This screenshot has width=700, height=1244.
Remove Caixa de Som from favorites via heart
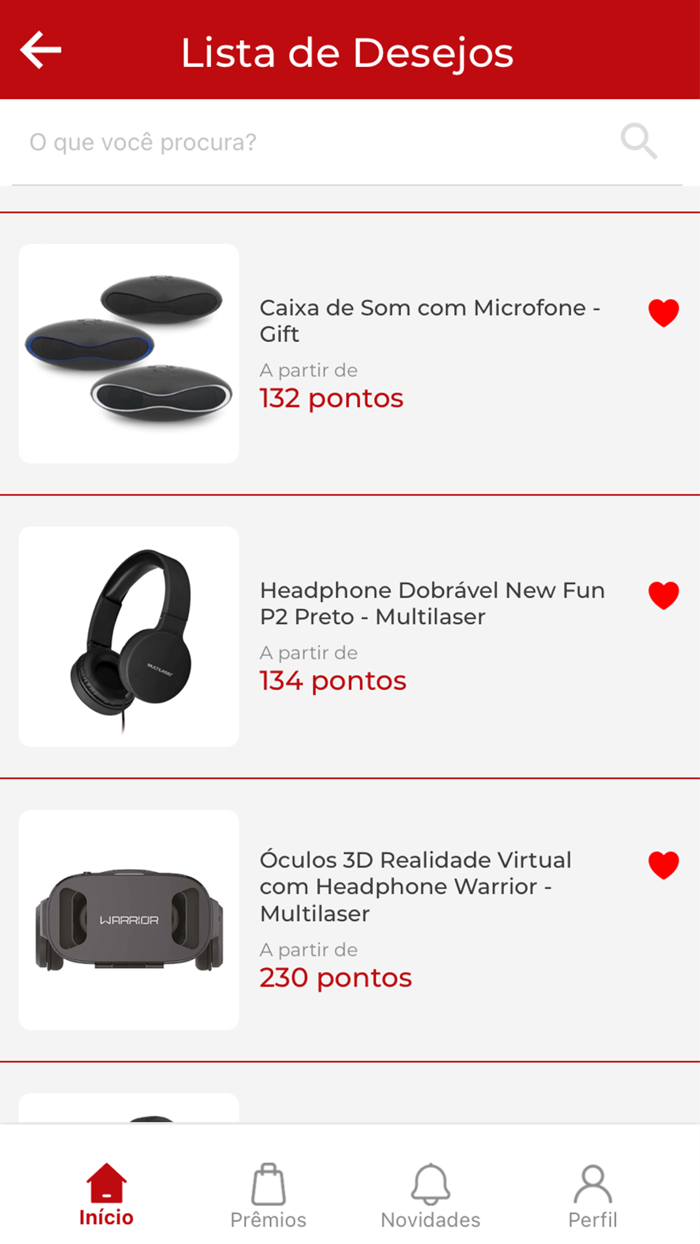pos(664,313)
